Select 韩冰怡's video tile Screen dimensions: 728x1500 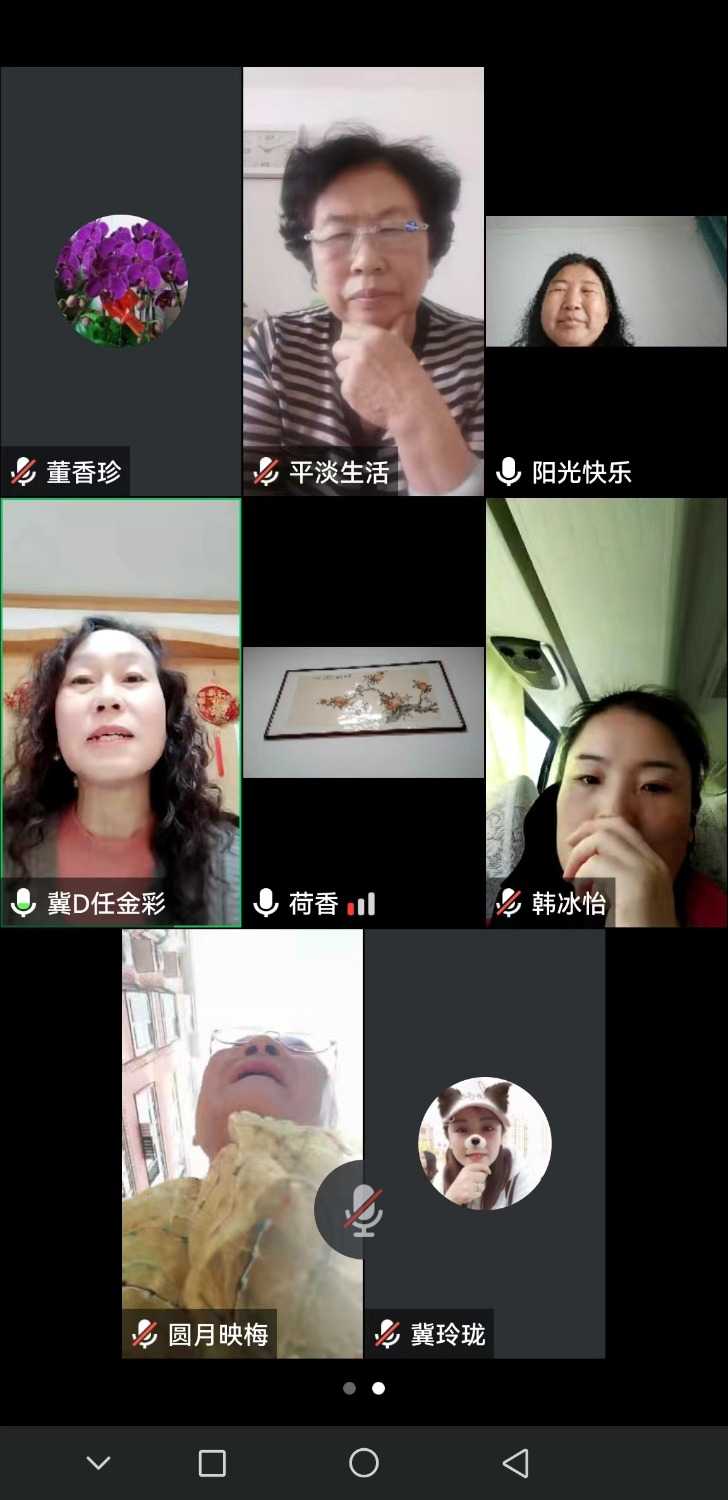point(606,712)
